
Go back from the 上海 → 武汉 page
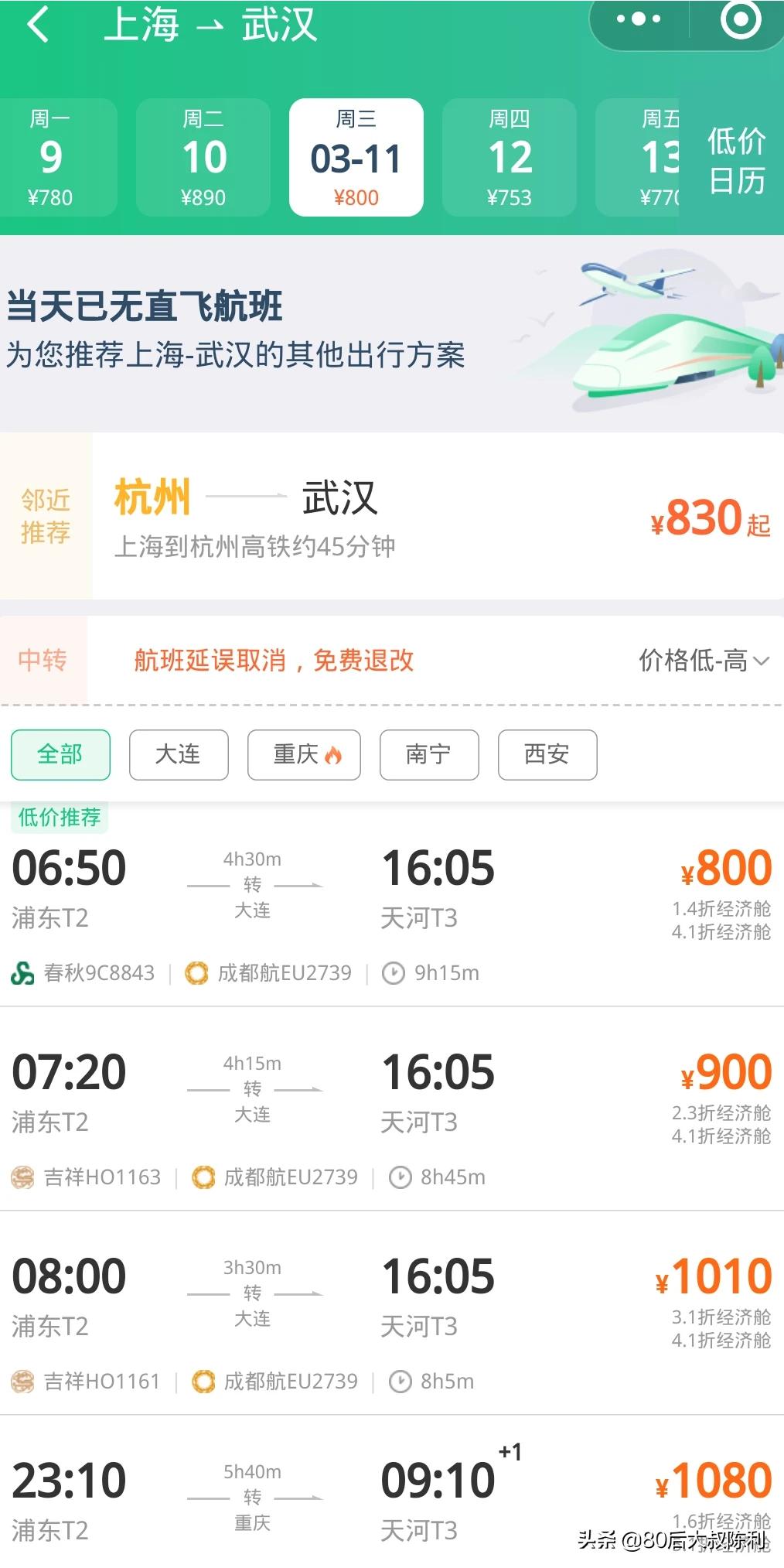[x=37, y=25]
